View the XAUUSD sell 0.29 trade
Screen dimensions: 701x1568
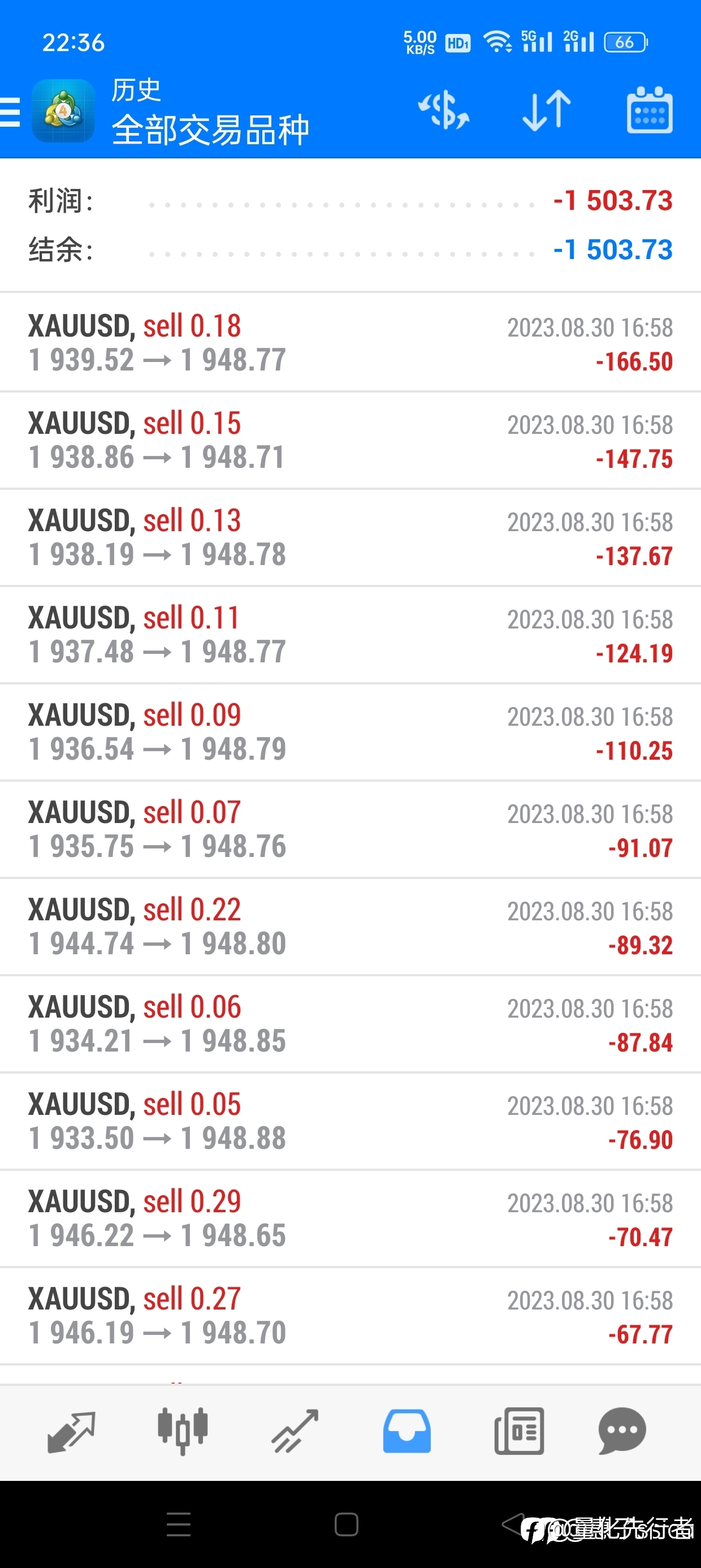pos(350,1218)
